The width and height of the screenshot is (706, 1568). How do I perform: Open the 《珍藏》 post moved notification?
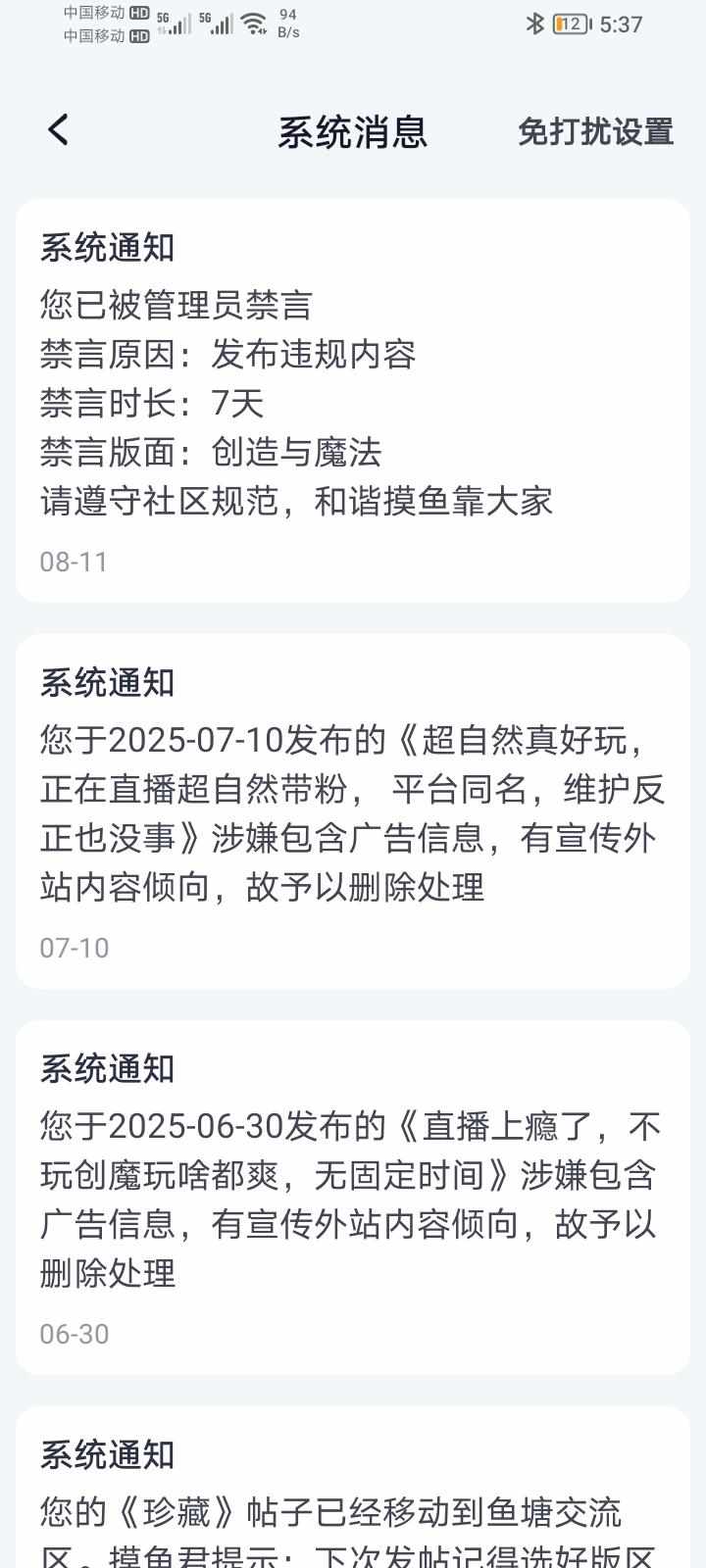(x=353, y=1488)
